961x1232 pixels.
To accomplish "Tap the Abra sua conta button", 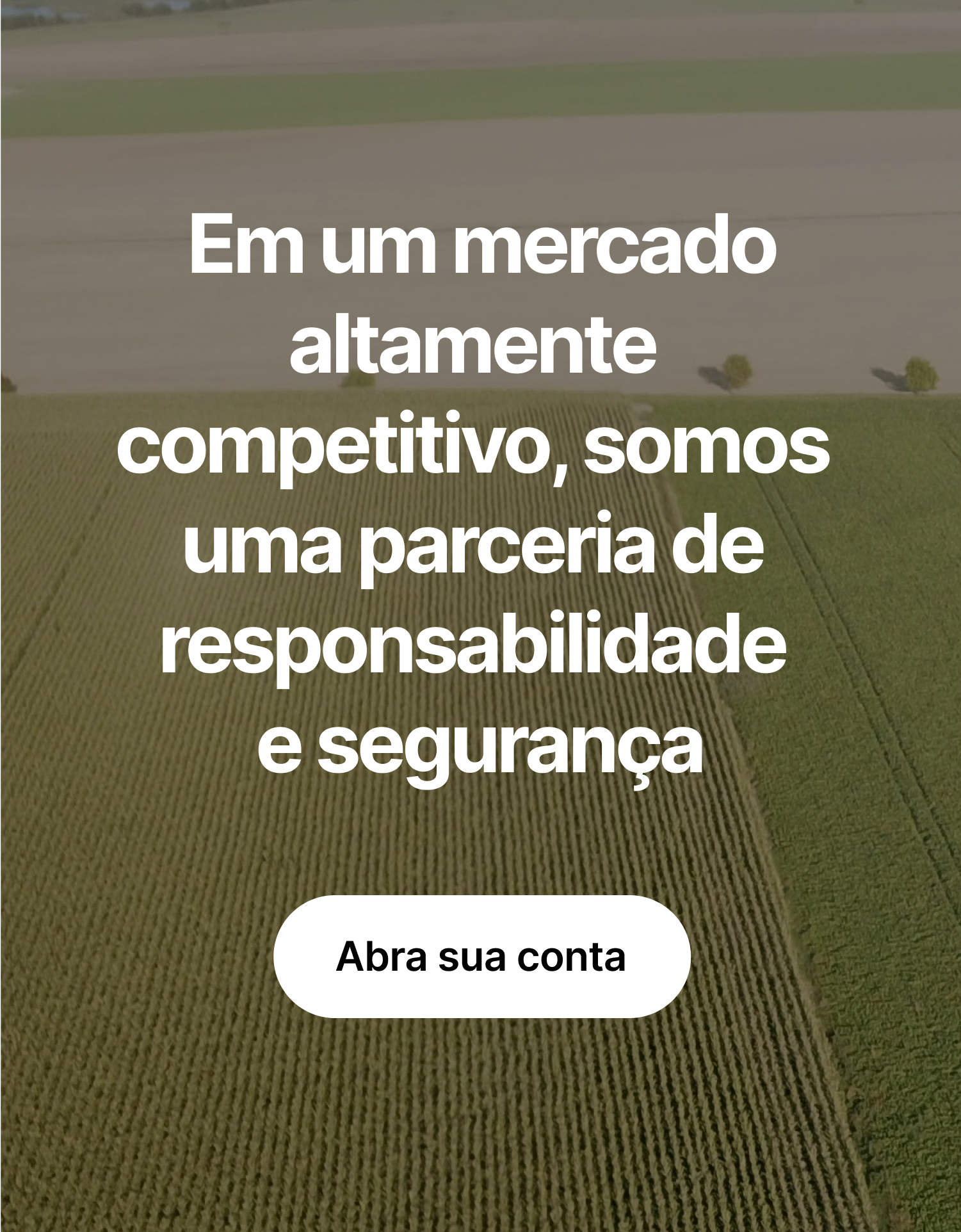I will tap(481, 957).
